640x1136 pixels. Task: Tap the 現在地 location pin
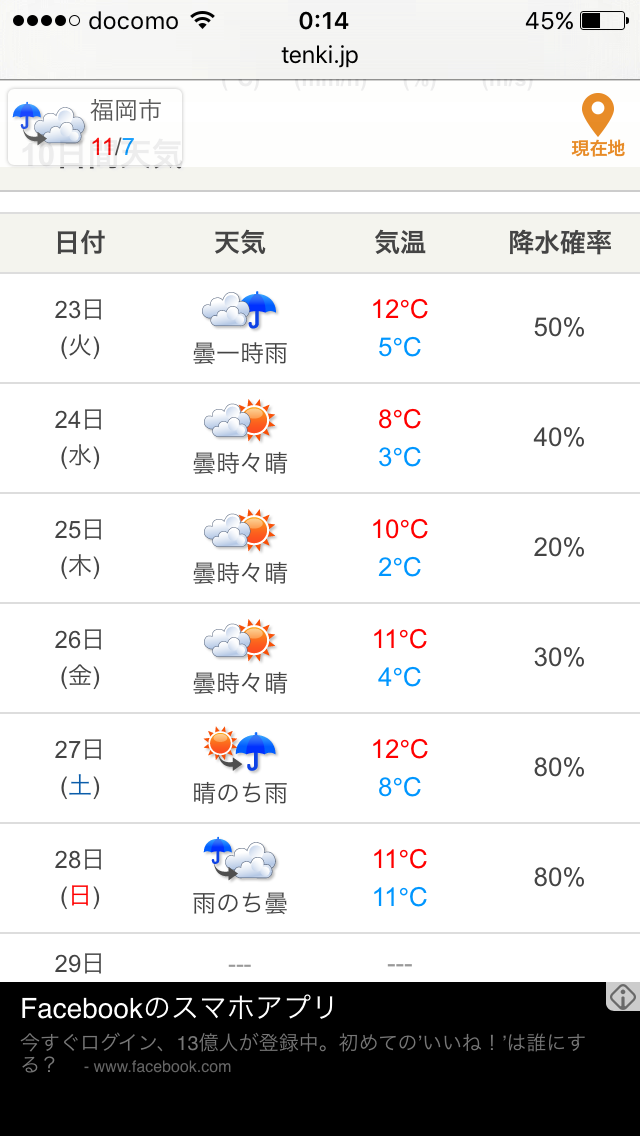point(598,126)
